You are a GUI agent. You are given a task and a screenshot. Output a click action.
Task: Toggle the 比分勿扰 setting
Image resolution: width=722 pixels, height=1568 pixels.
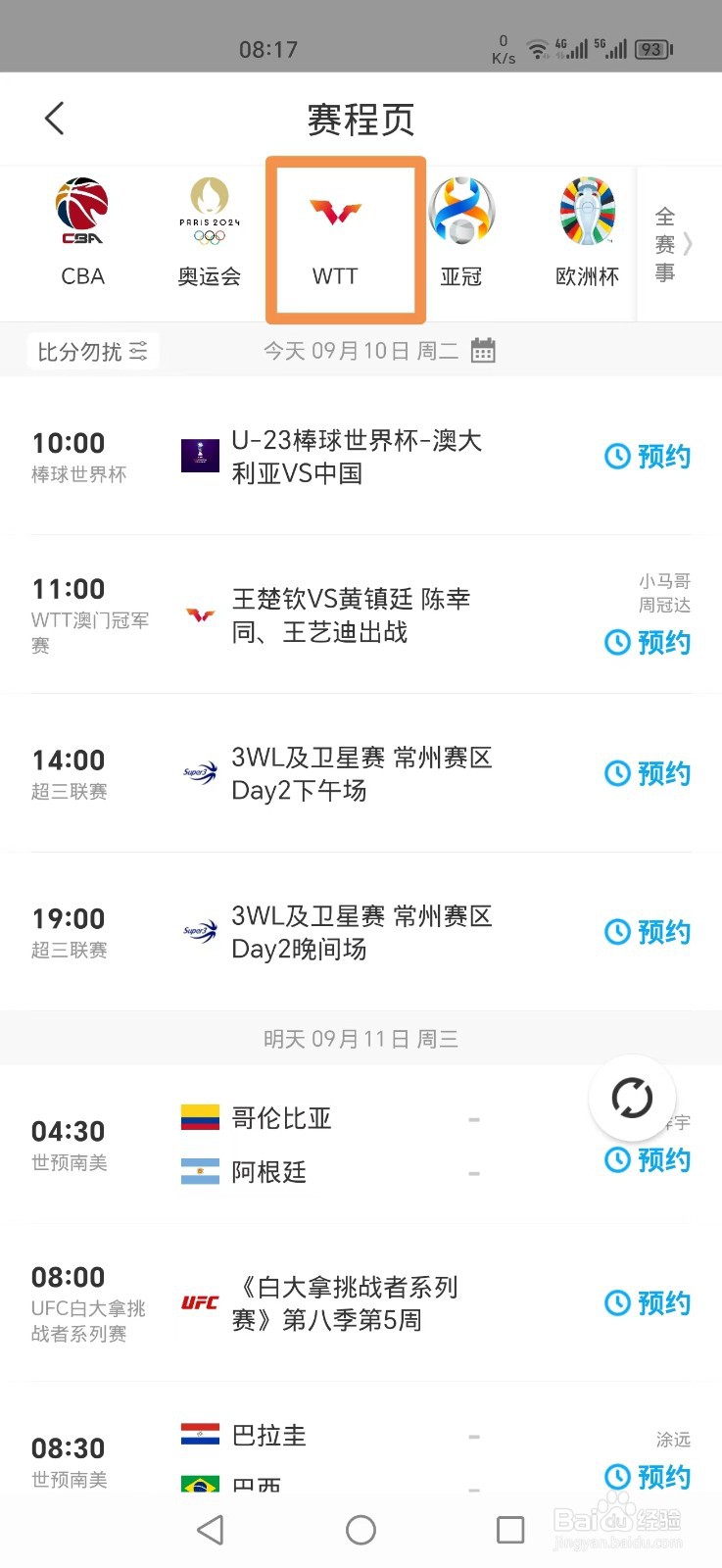point(92,351)
